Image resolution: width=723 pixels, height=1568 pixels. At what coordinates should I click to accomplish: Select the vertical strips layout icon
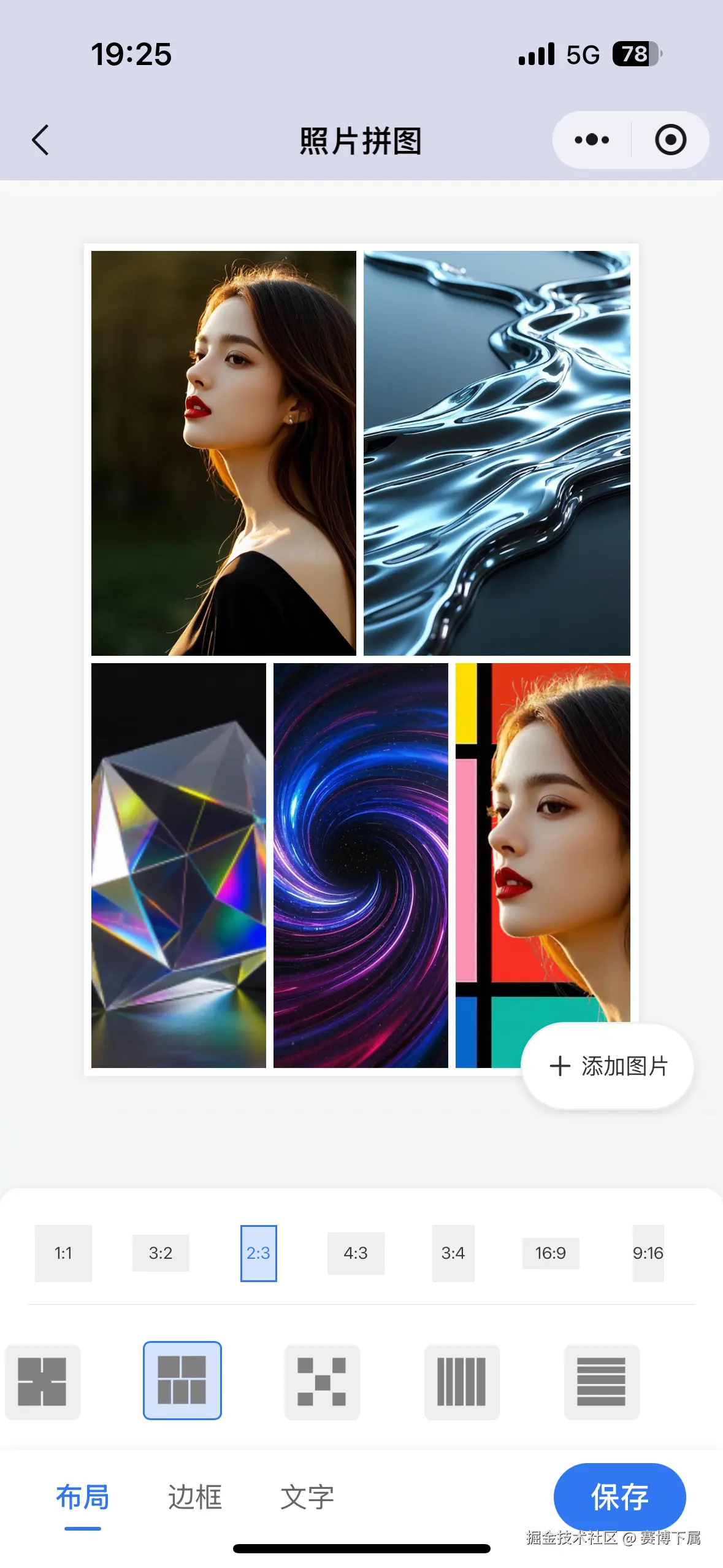coord(462,1382)
